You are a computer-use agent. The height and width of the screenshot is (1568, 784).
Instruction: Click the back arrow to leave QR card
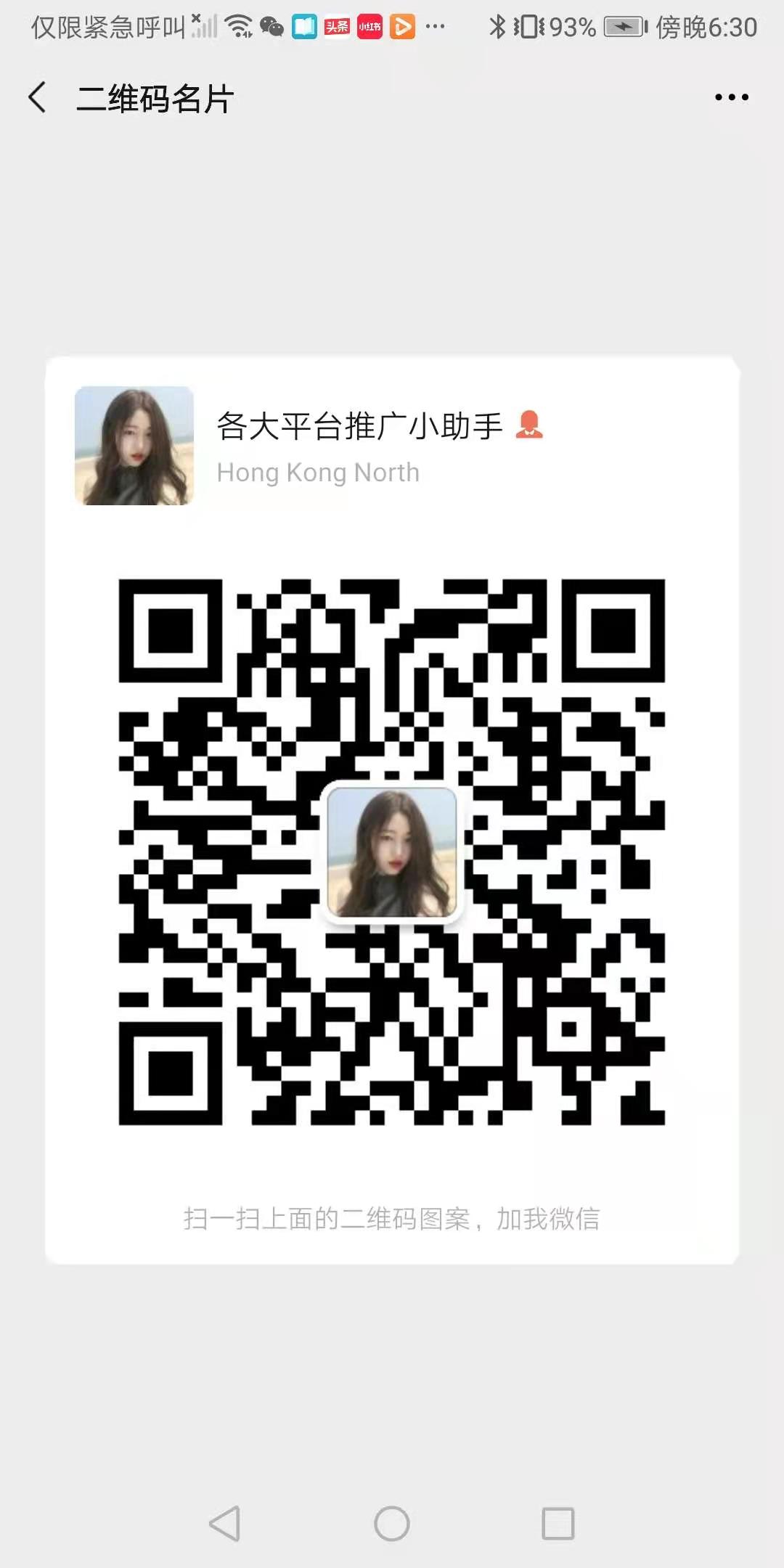click(38, 95)
